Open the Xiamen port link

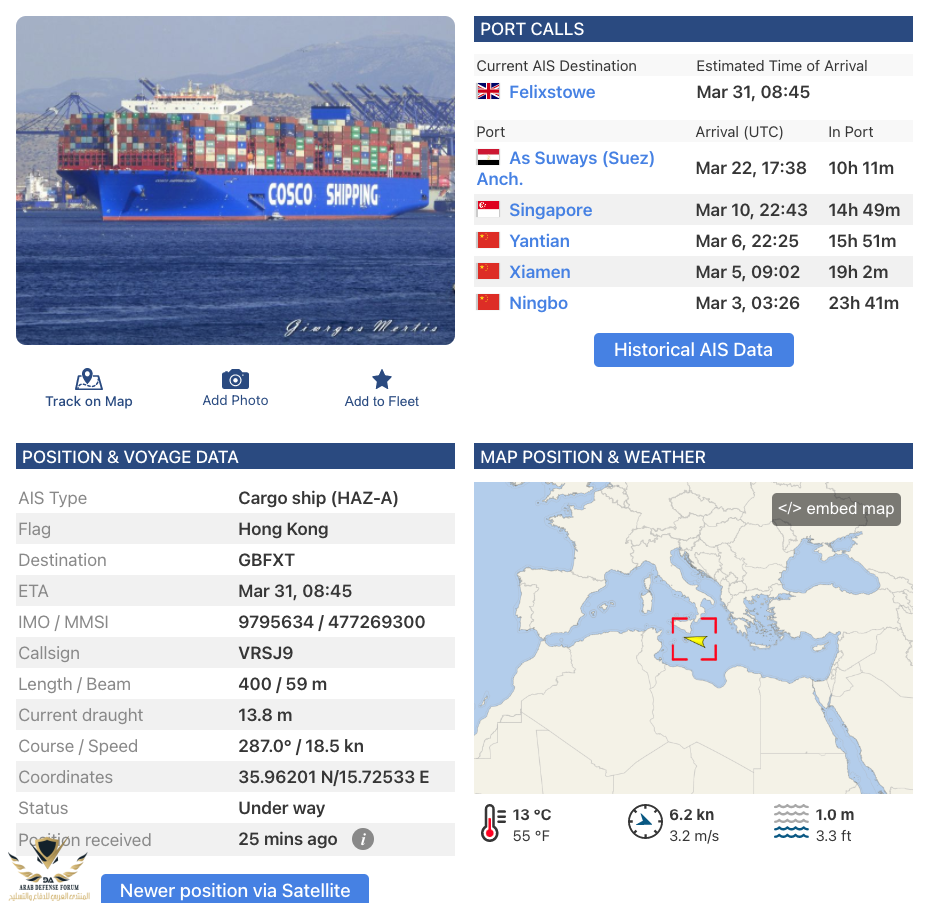pyautogui.click(x=539, y=272)
